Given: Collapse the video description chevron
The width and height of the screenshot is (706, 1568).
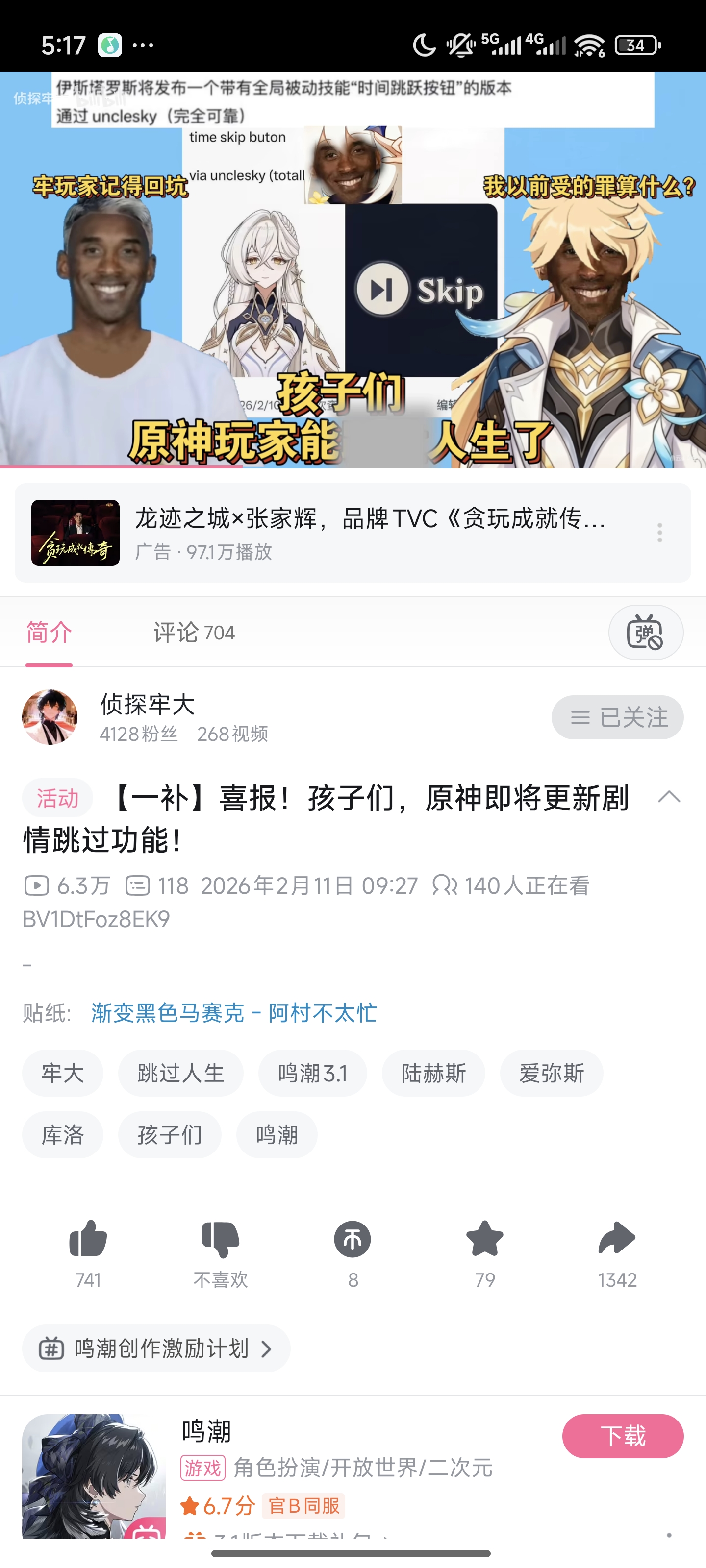Looking at the screenshot, I should [x=669, y=797].
